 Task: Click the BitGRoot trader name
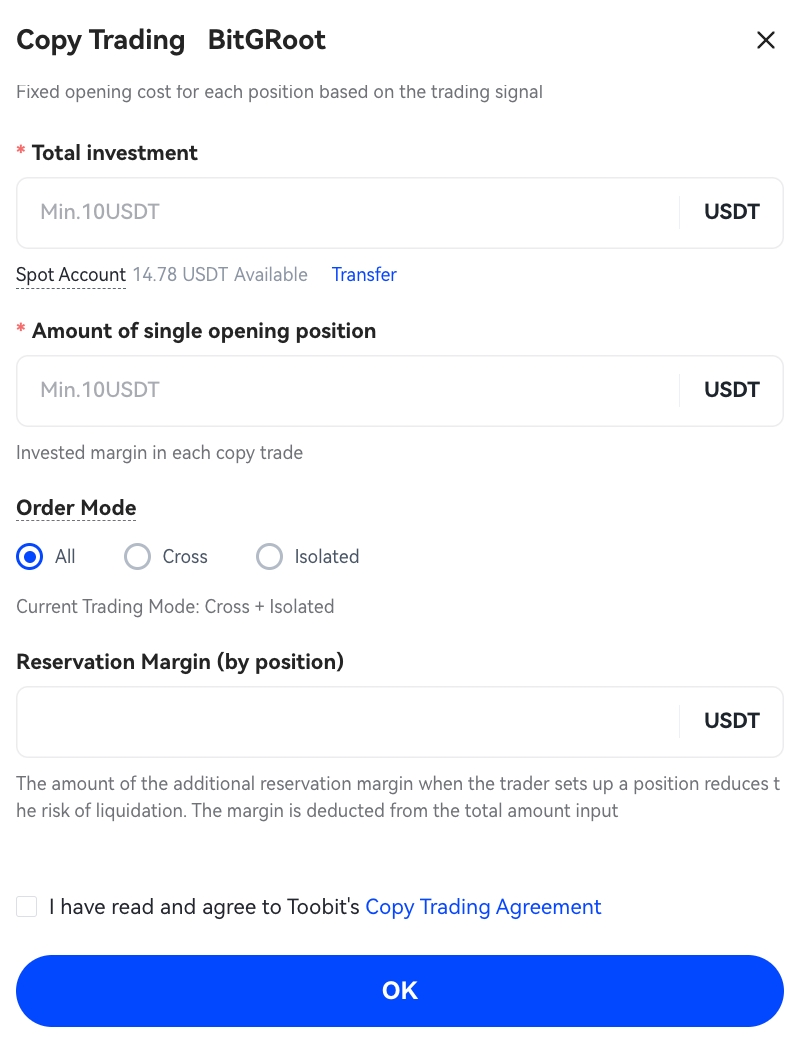[x=266, y=40]
